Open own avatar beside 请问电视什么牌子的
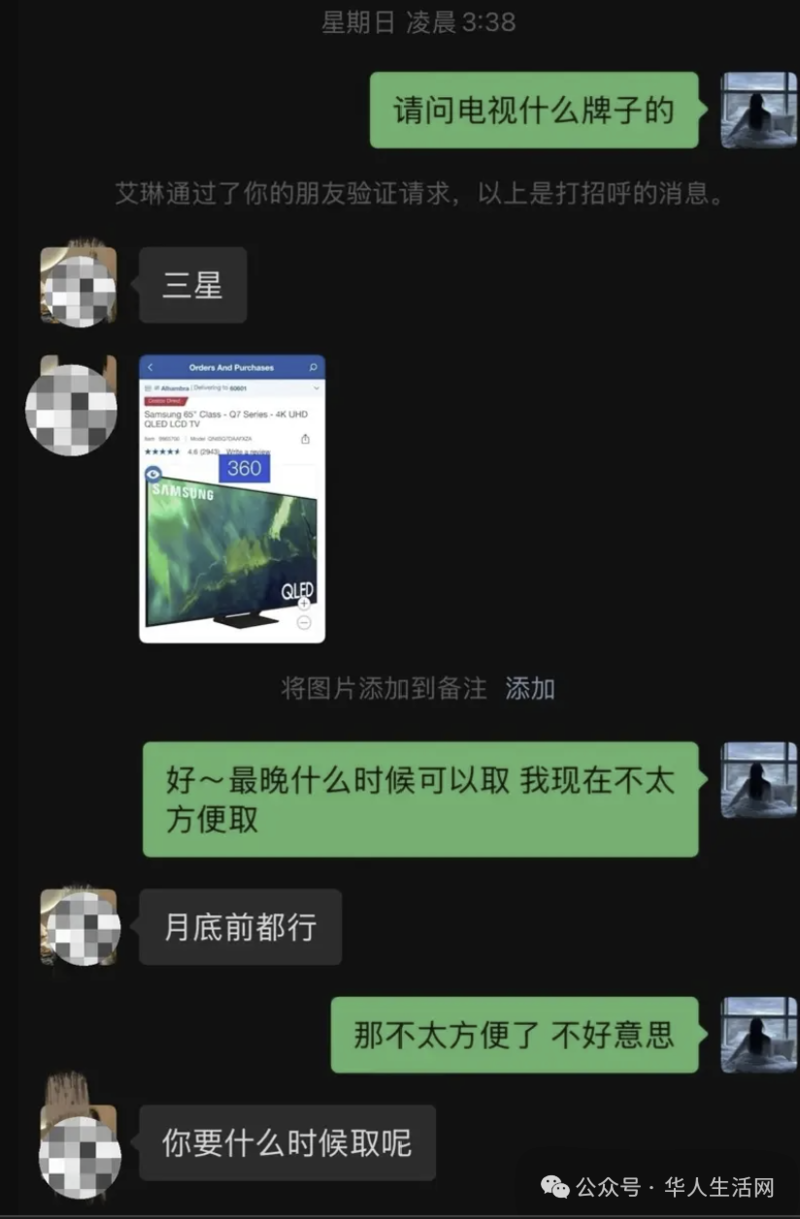The height and width of the screenshot is (1219, 800). click(x=758, y=110)
